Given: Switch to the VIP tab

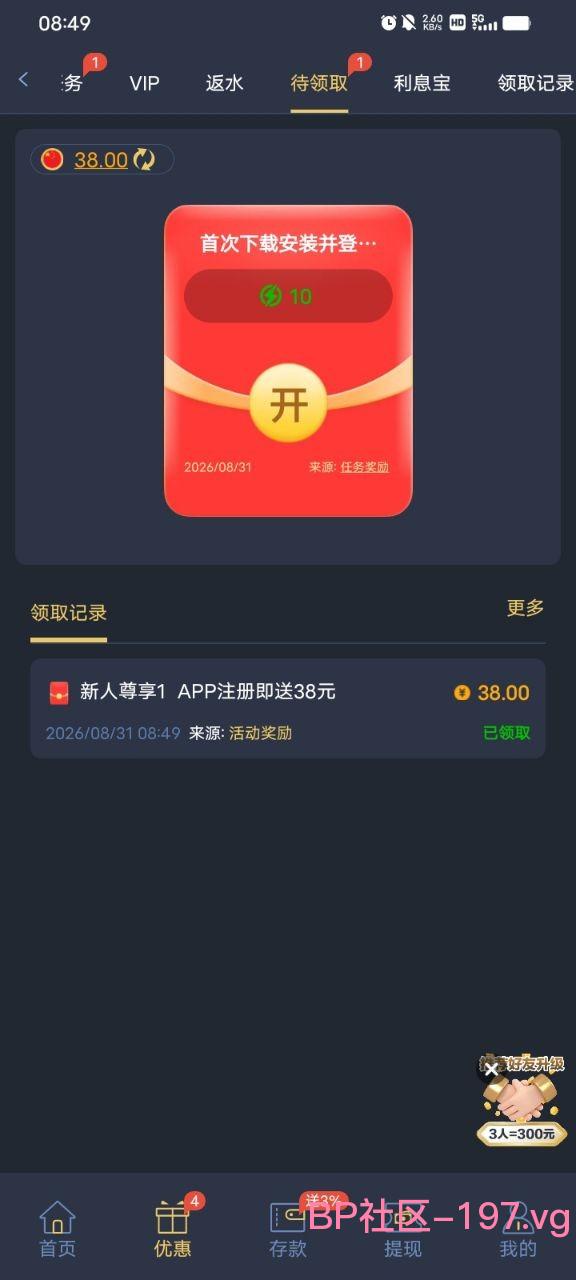Looking at the screenshot, I should click(144, 84).
